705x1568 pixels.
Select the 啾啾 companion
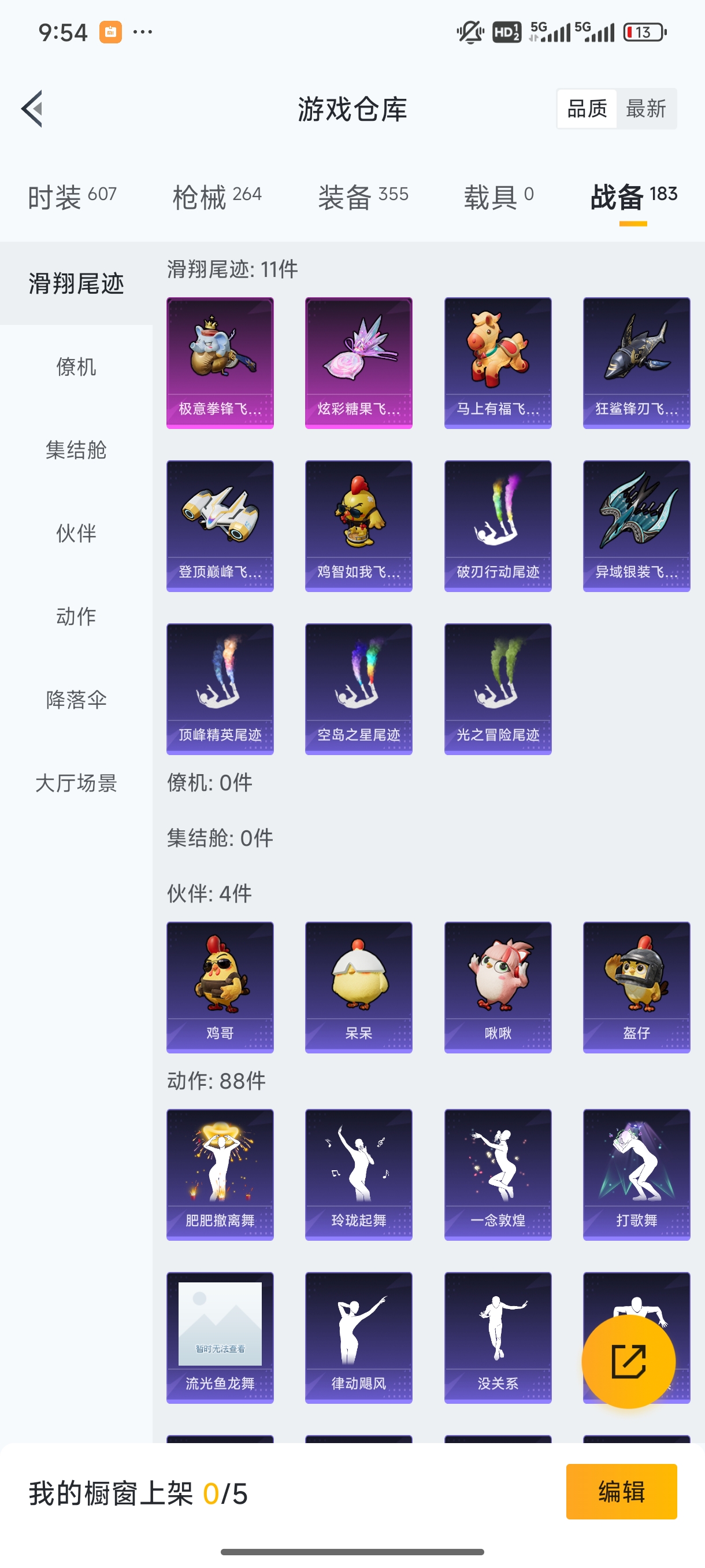click(498, 986)
